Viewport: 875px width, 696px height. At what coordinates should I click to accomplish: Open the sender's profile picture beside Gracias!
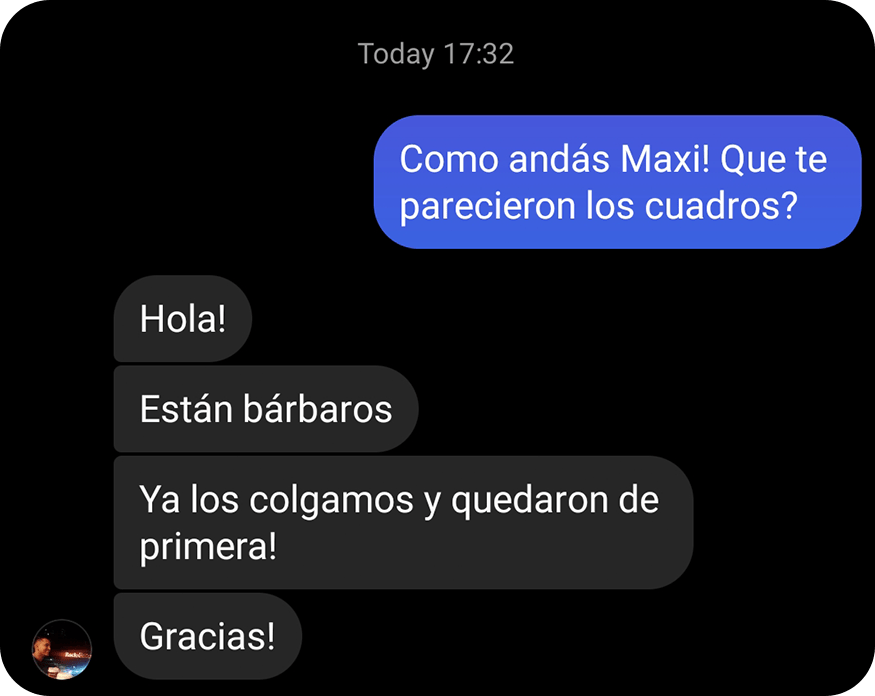(x=62, y=649)
